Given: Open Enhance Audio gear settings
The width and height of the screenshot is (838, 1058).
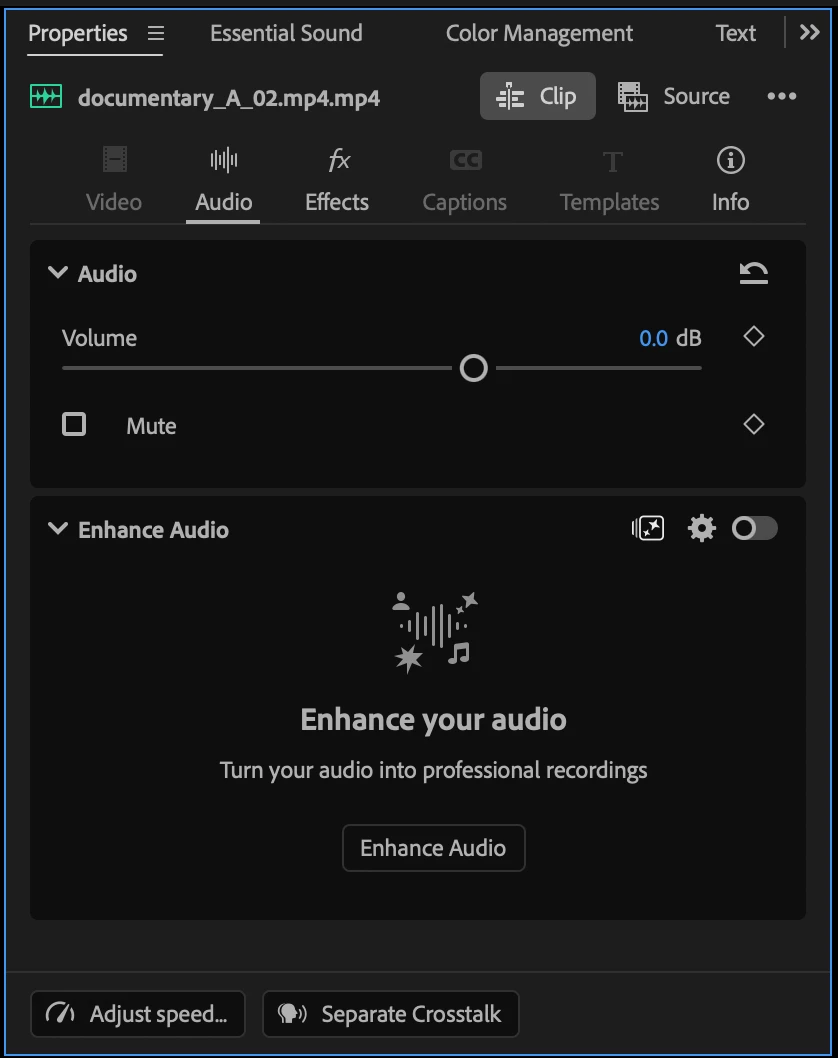Looking at the screenshot, I should click(x=702, y=528).
